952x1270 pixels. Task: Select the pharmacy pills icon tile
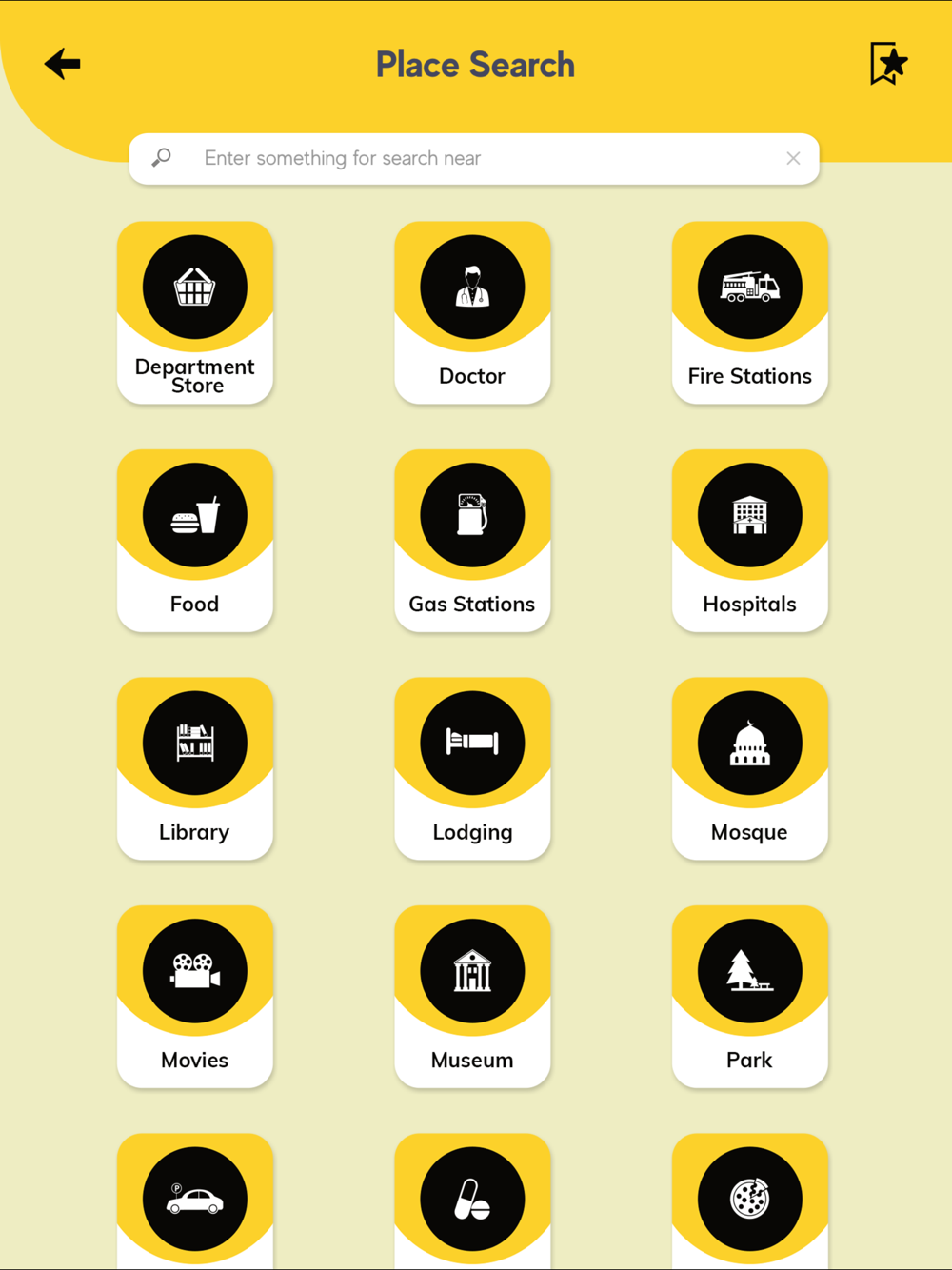[x=472, y=1201]
